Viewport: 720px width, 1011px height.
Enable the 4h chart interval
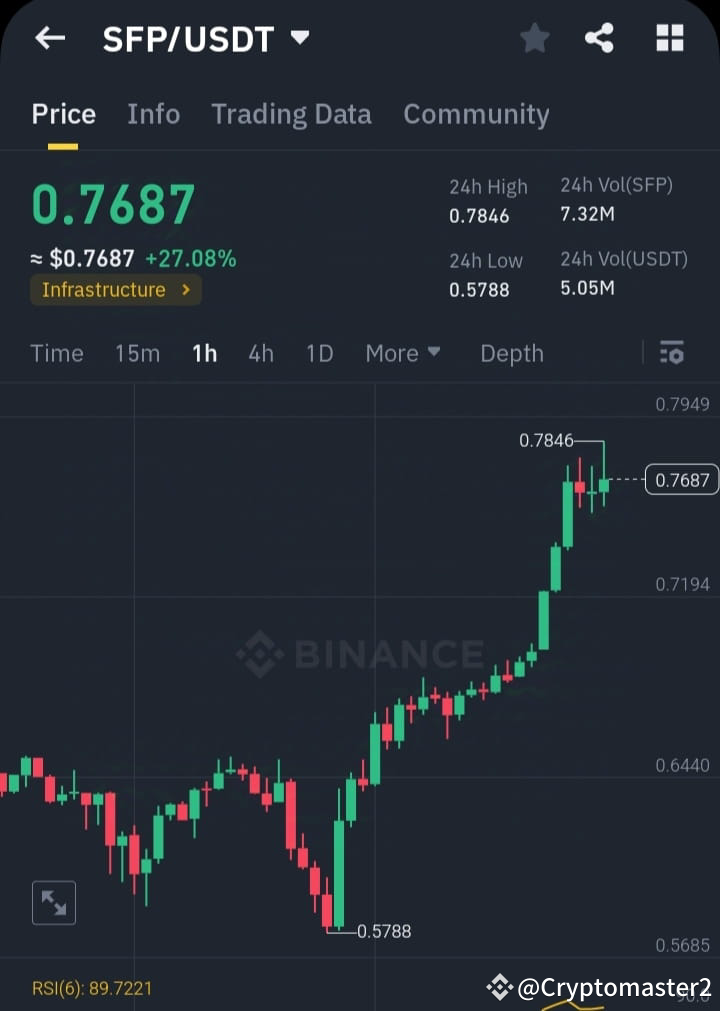[260, 353]
